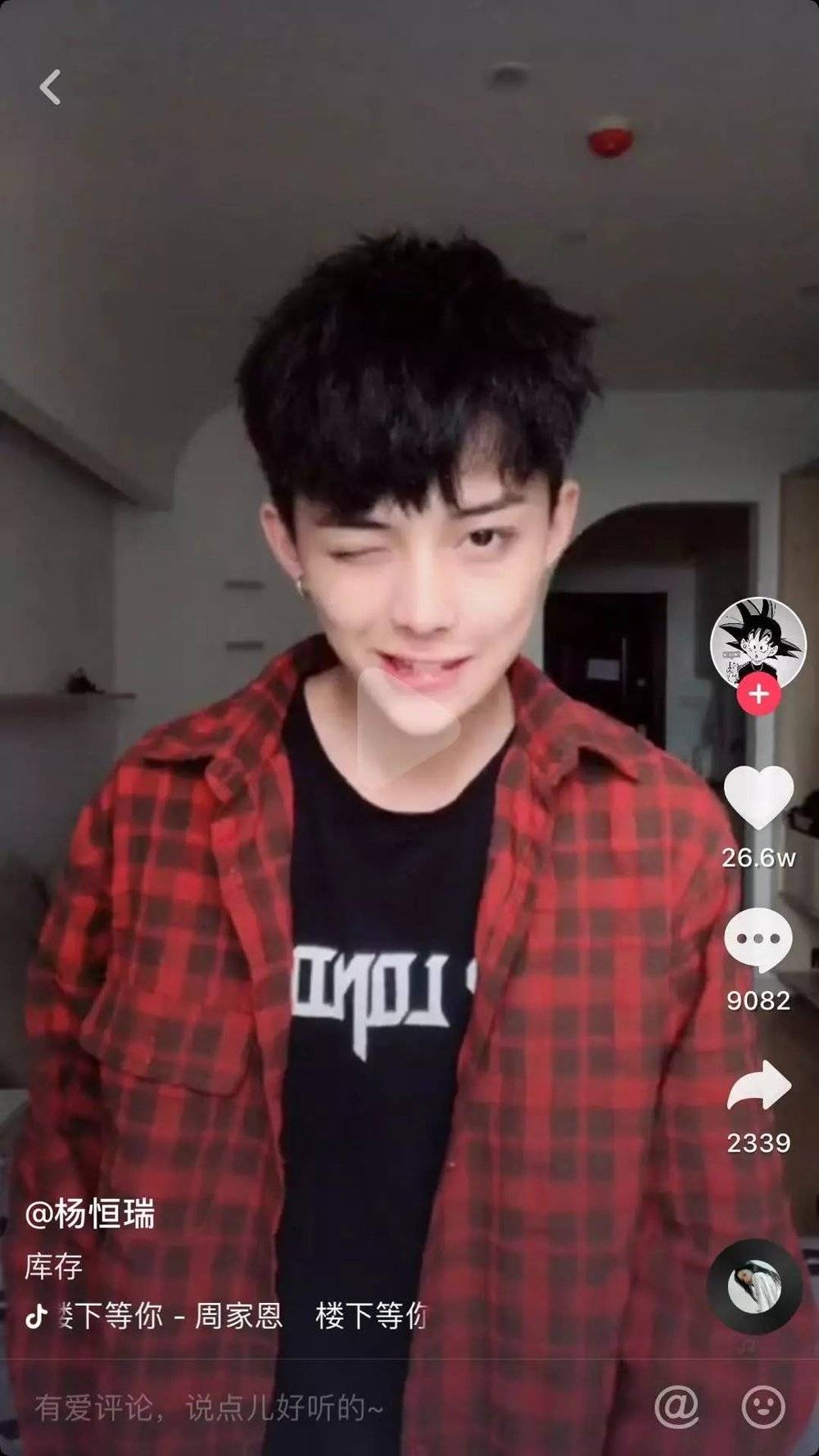The image size is (819, 1456).
Task: Open the spinning music disc
Action: 754,1286
